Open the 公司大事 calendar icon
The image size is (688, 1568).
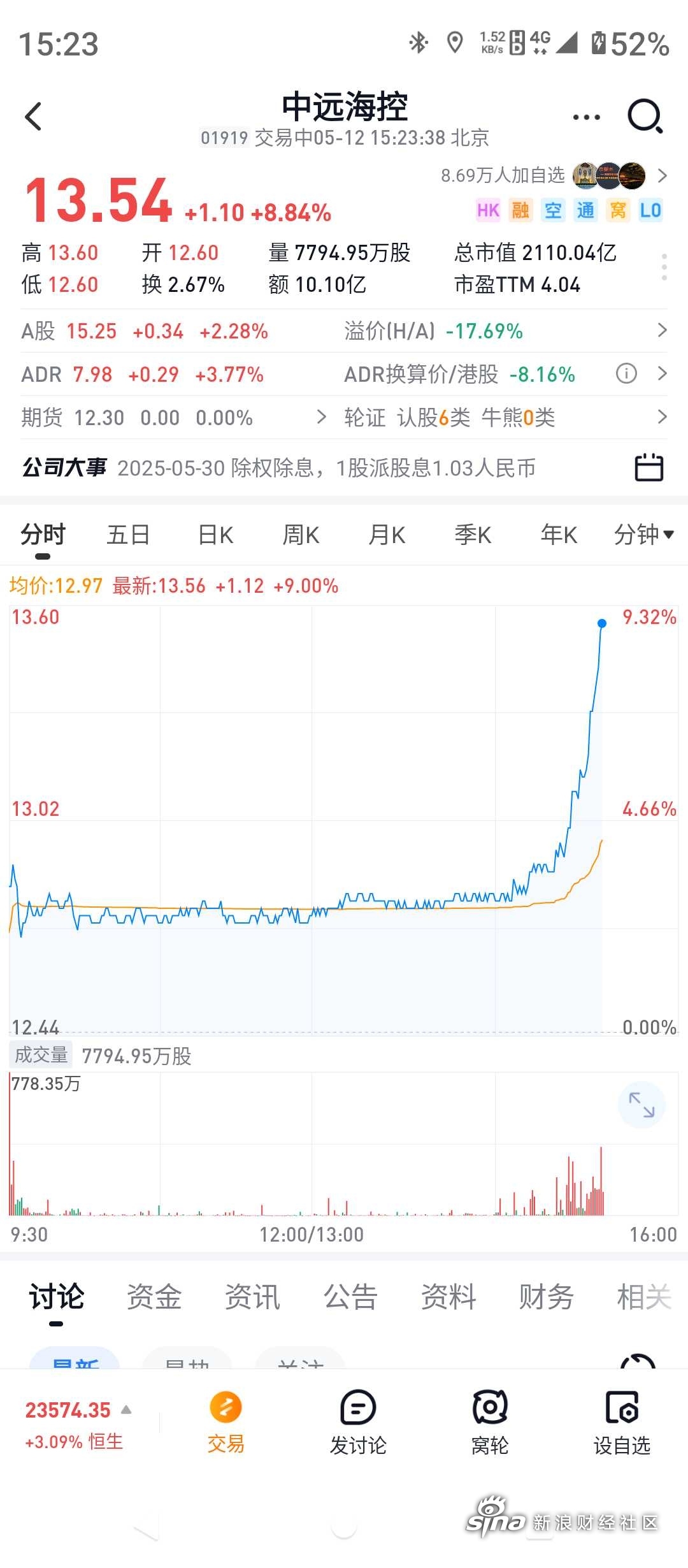649,467
